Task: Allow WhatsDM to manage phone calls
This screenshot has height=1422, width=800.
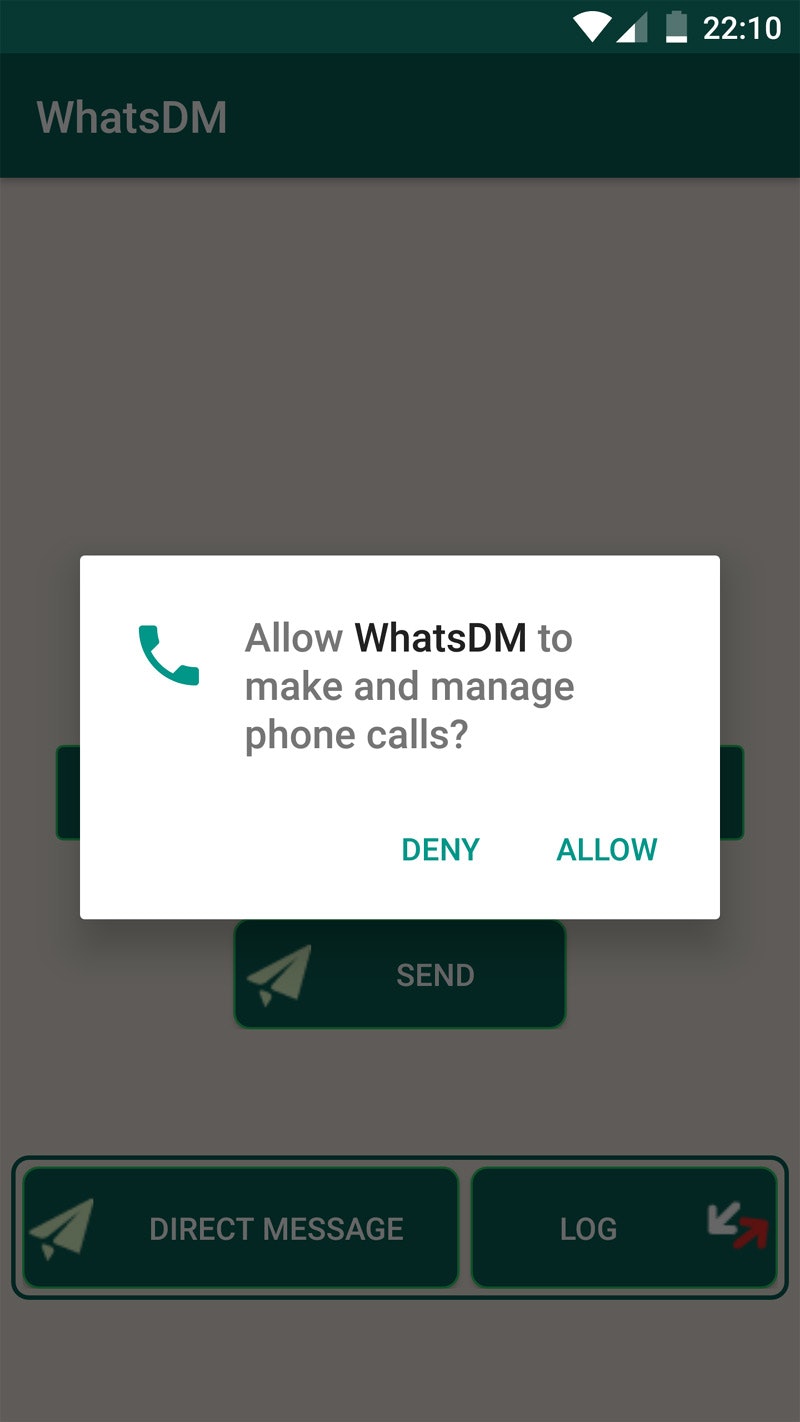Action: pyautogui.click(x=607, y=849)
